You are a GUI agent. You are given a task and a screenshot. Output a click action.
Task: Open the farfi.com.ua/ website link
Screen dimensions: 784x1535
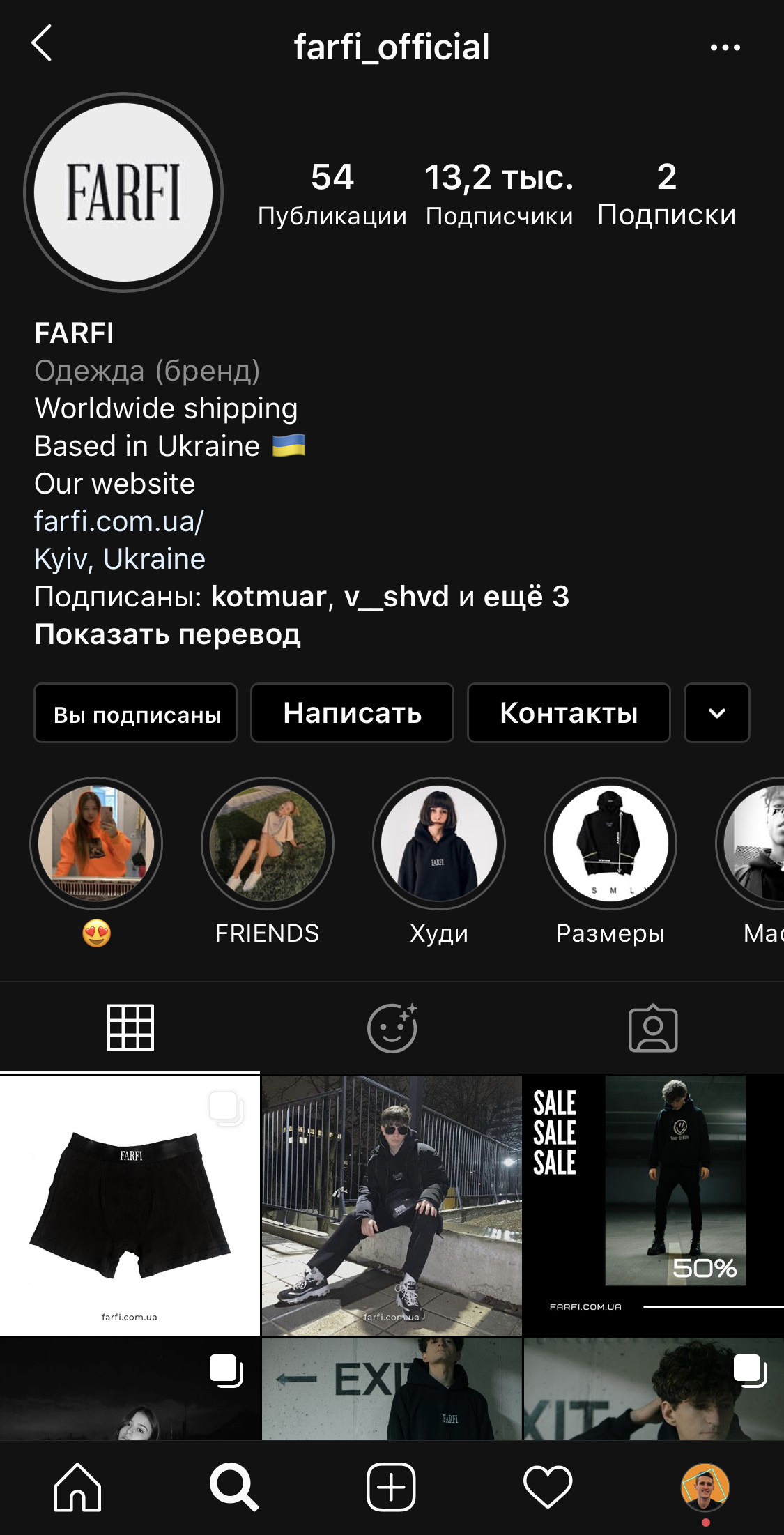pos(119,521)
